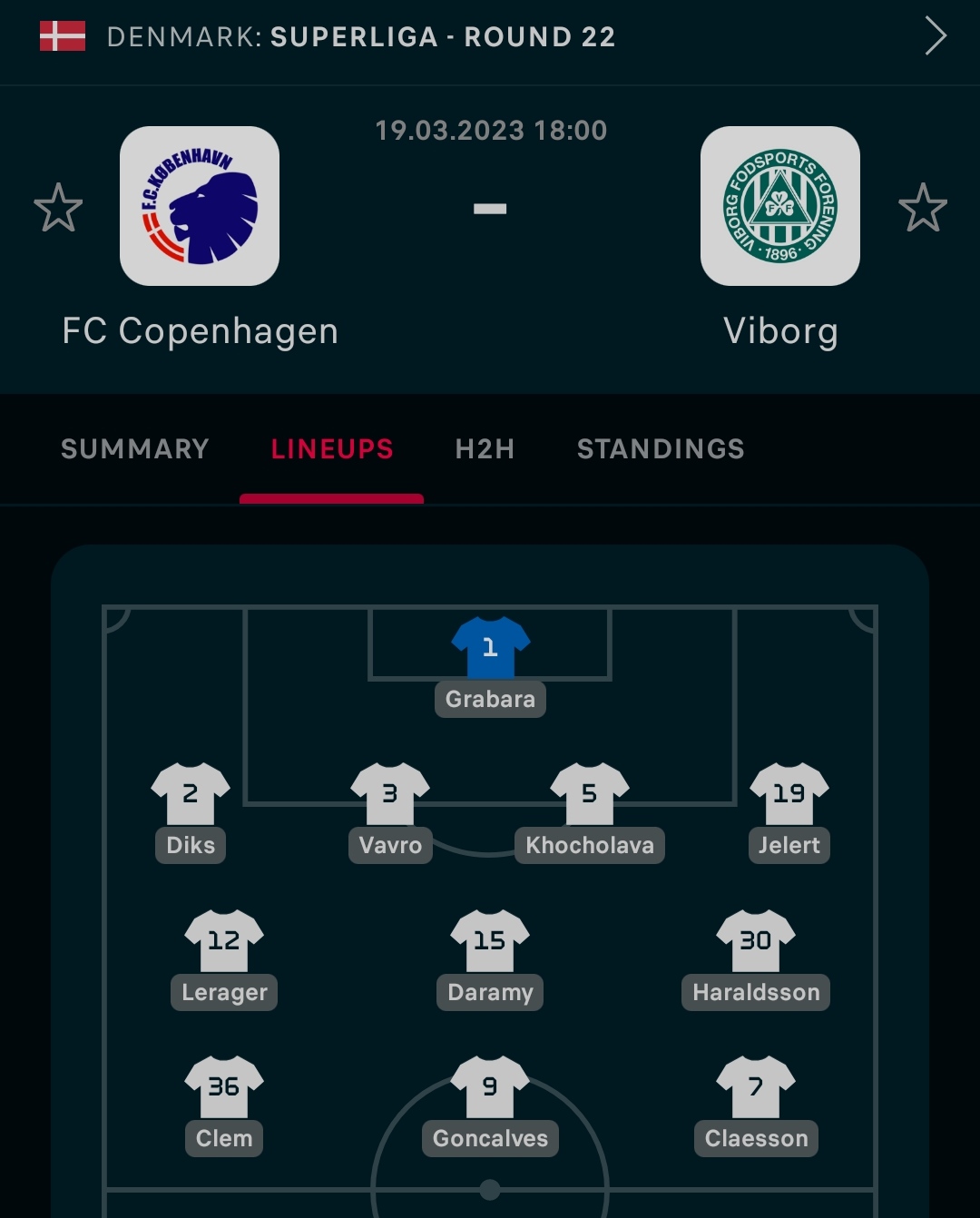Open the Standings tab
The width and height of the screenshot is (980, 1218).
tap(661, 449)
